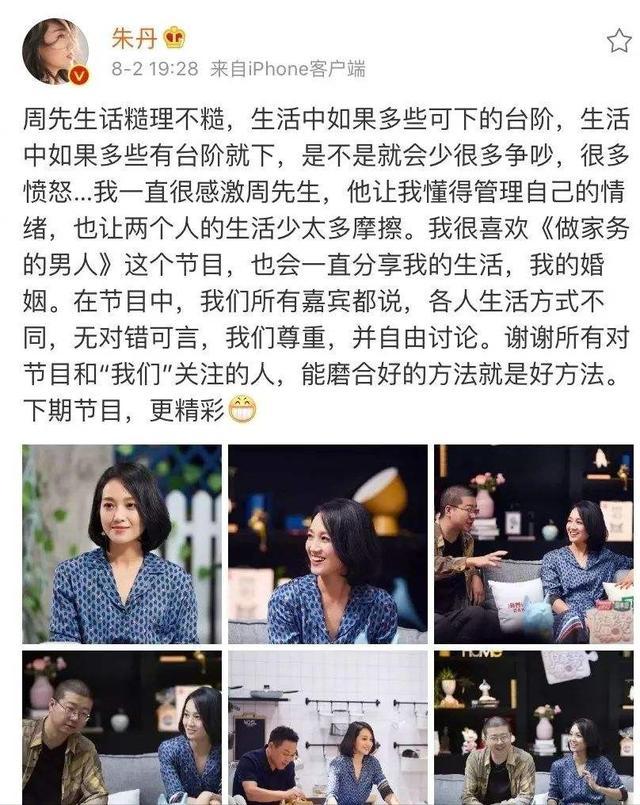Open the sixth photo in the grid

(x=534, y=727)
